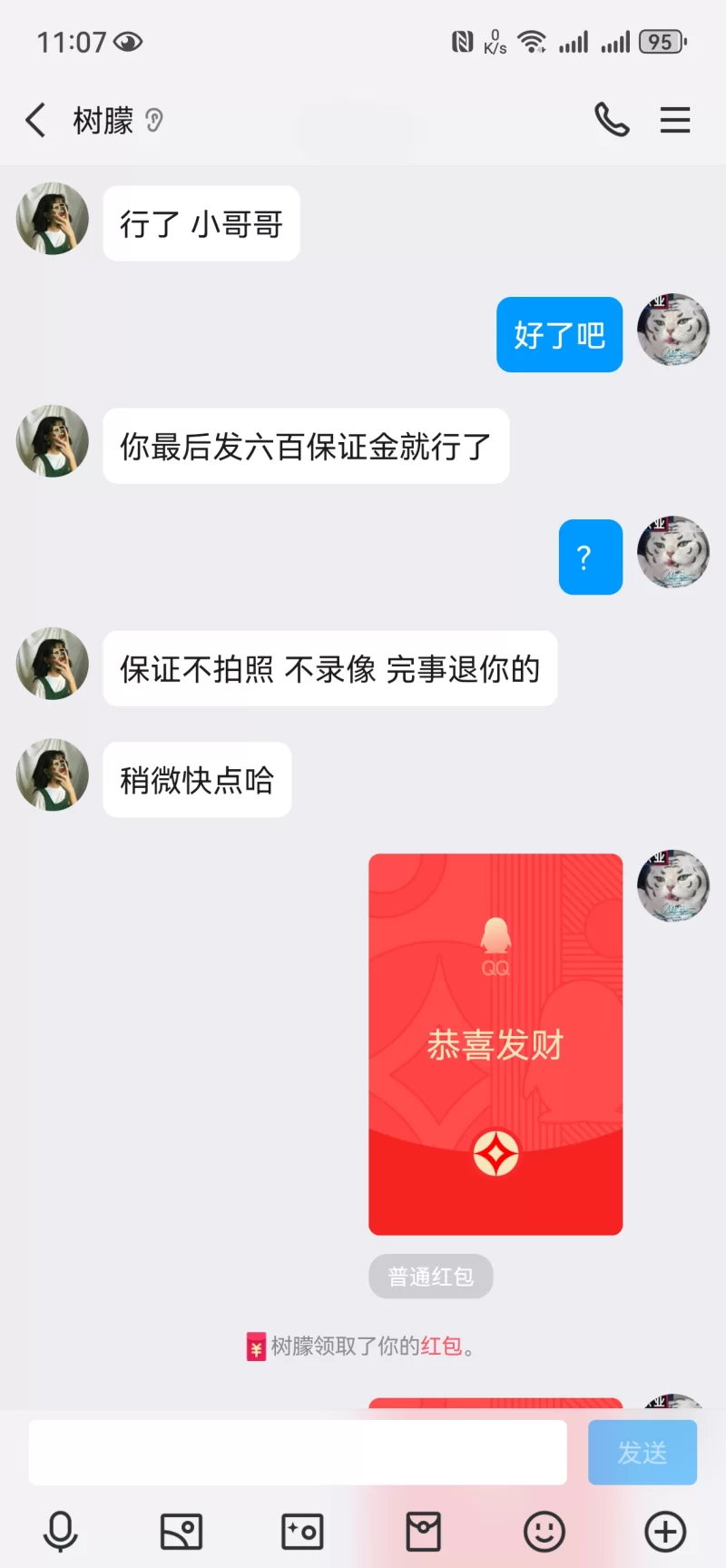Record a voice message with the microphone
Image resolution: width=726 pixels, height=1568 pixels.
(x=61, y=1533)
